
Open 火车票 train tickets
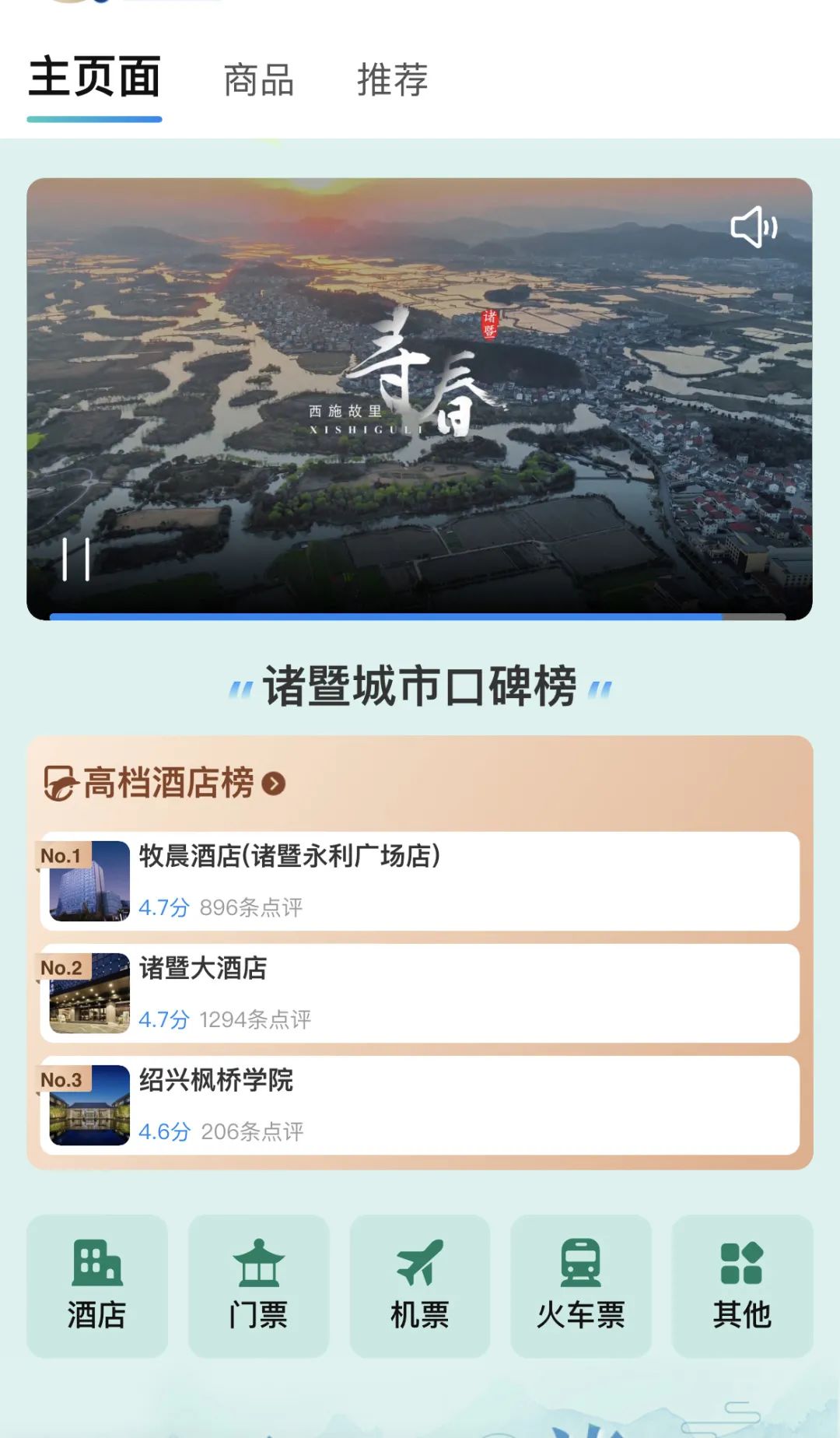pos(581,1285)
